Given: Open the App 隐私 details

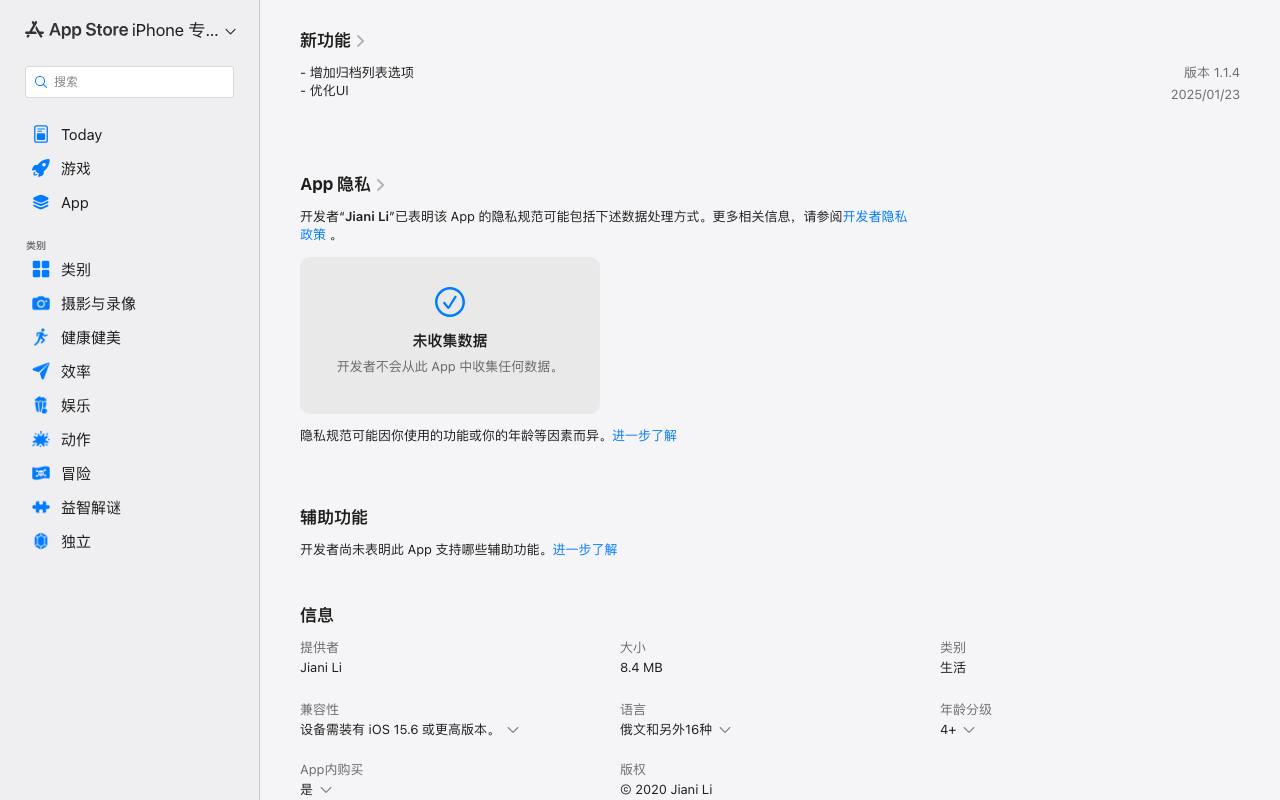Looking at the screenshot, I should point(343,184).
